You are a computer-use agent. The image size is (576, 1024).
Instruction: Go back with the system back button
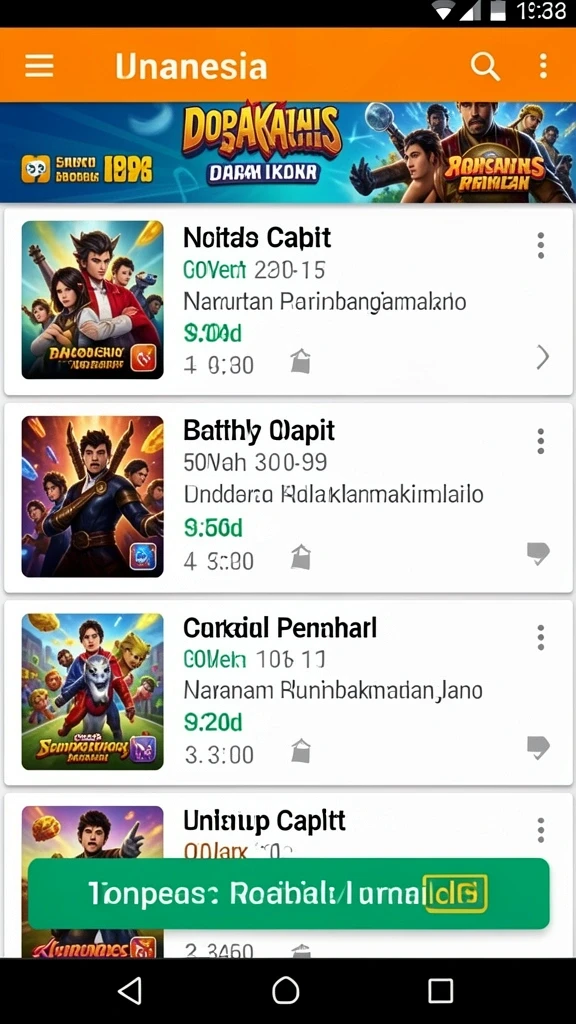click(130, 991)
